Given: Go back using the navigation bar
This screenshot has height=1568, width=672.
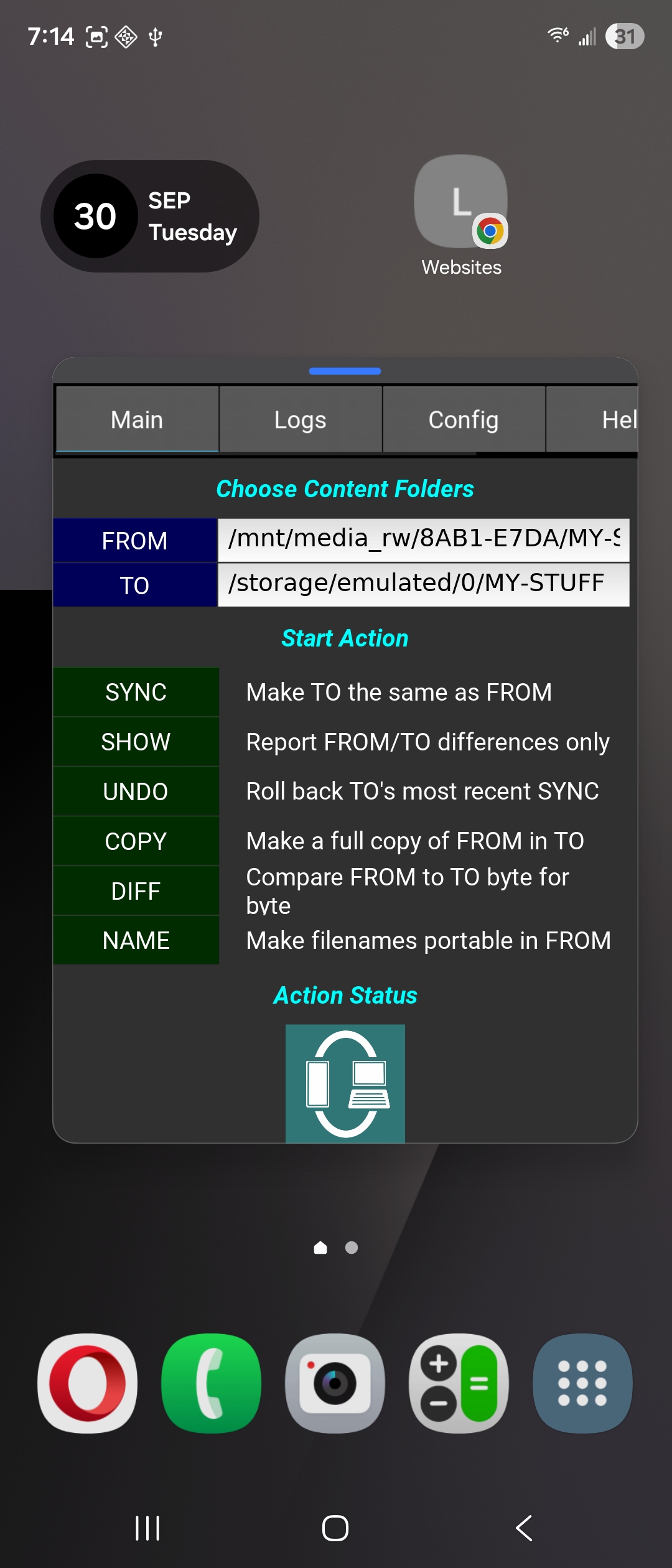Looking at the screenshot, I should coord(524,1528).
